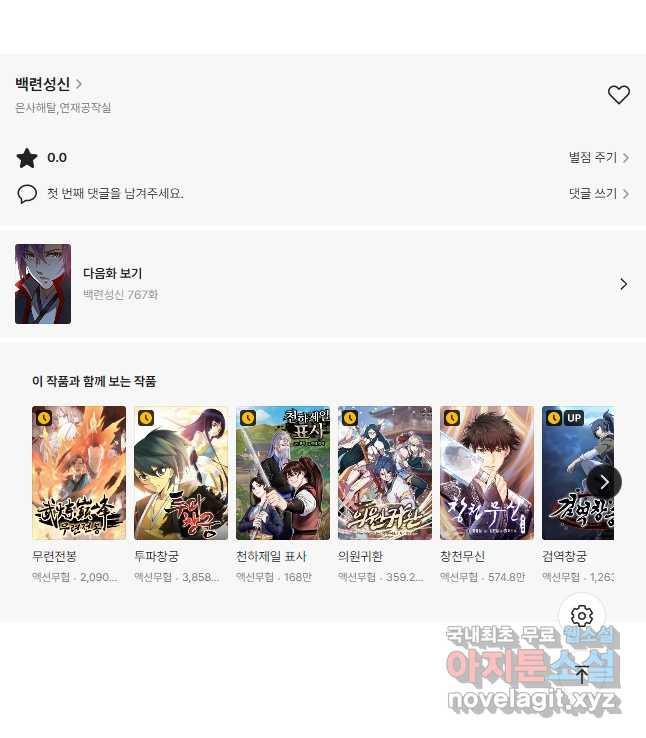Open the 검역창궁 recommended title

click(x=577, y=473)
